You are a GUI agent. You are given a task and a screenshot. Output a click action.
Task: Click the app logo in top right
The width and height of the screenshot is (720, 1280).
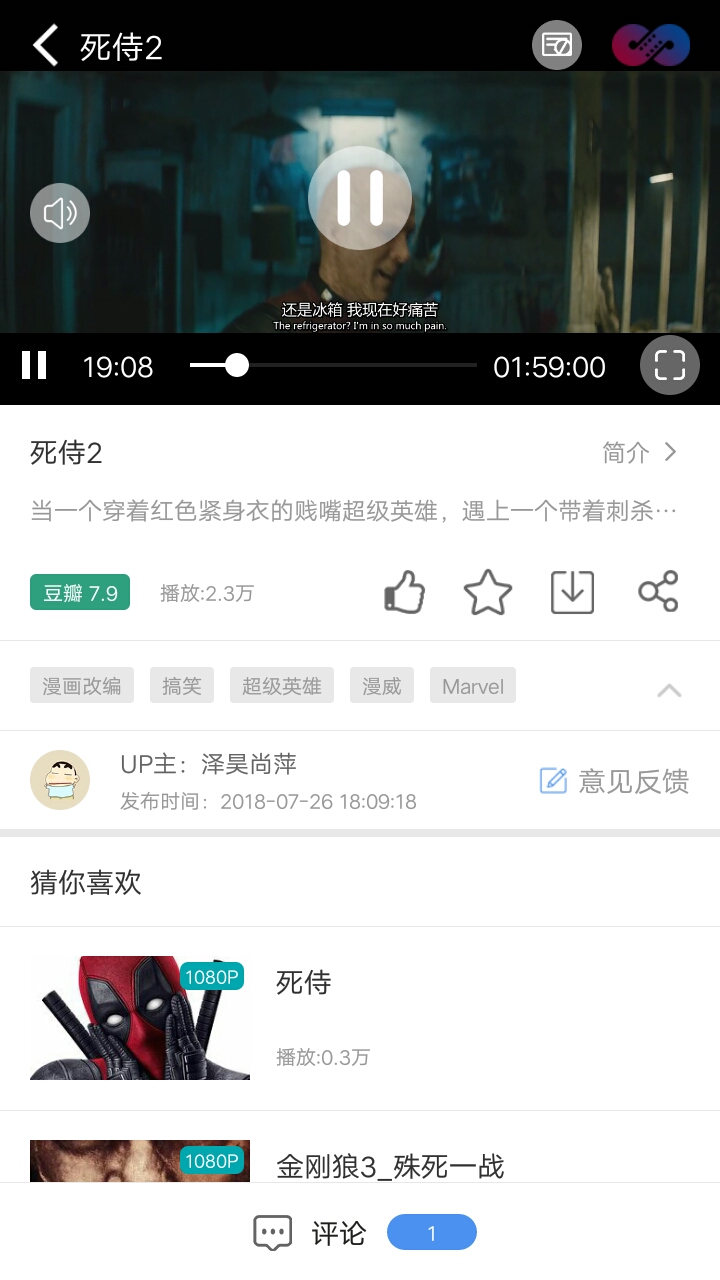point(651,44)
